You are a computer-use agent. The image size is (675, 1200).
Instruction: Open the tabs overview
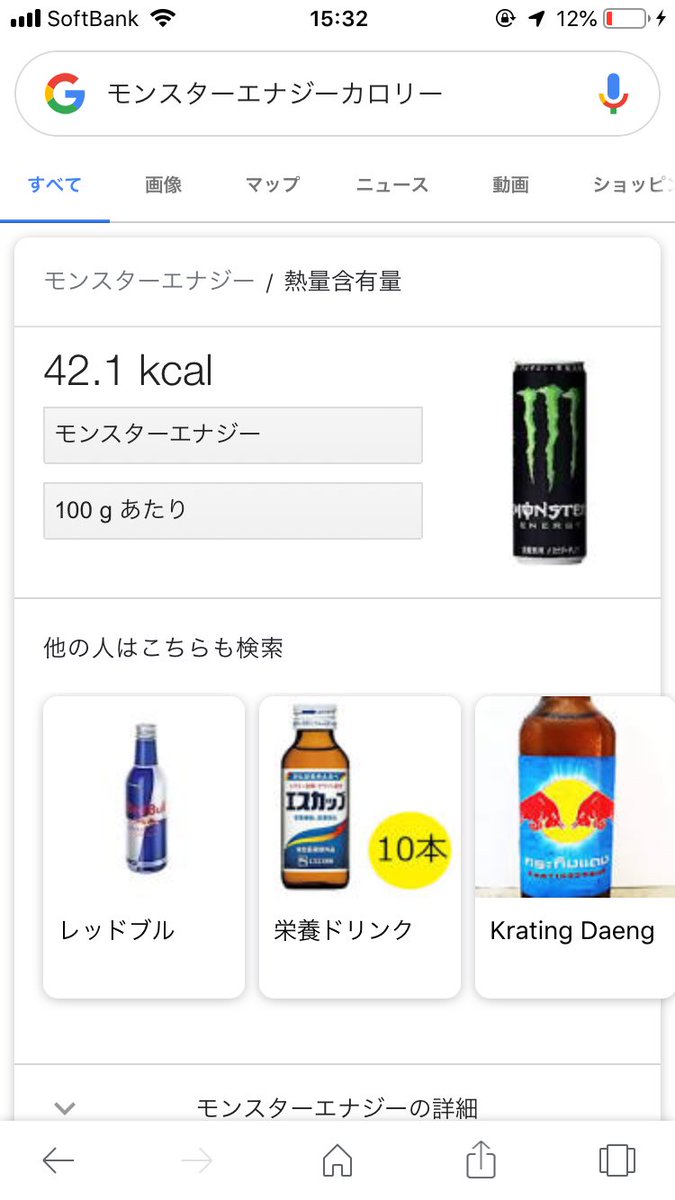point(617,1160)
